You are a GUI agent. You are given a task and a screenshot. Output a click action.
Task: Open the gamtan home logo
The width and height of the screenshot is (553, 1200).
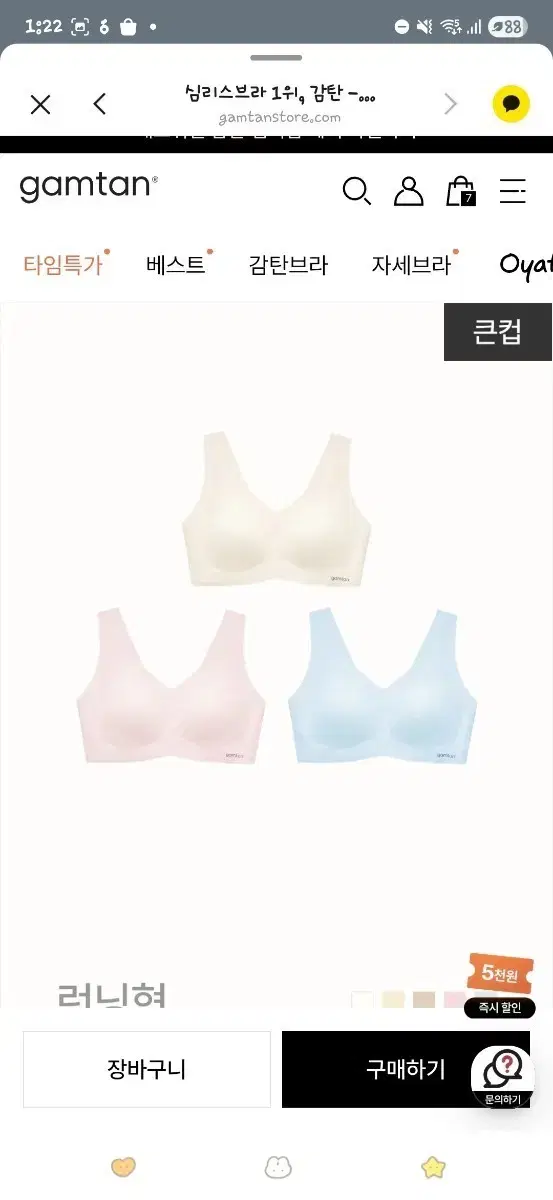pos(88,187)
